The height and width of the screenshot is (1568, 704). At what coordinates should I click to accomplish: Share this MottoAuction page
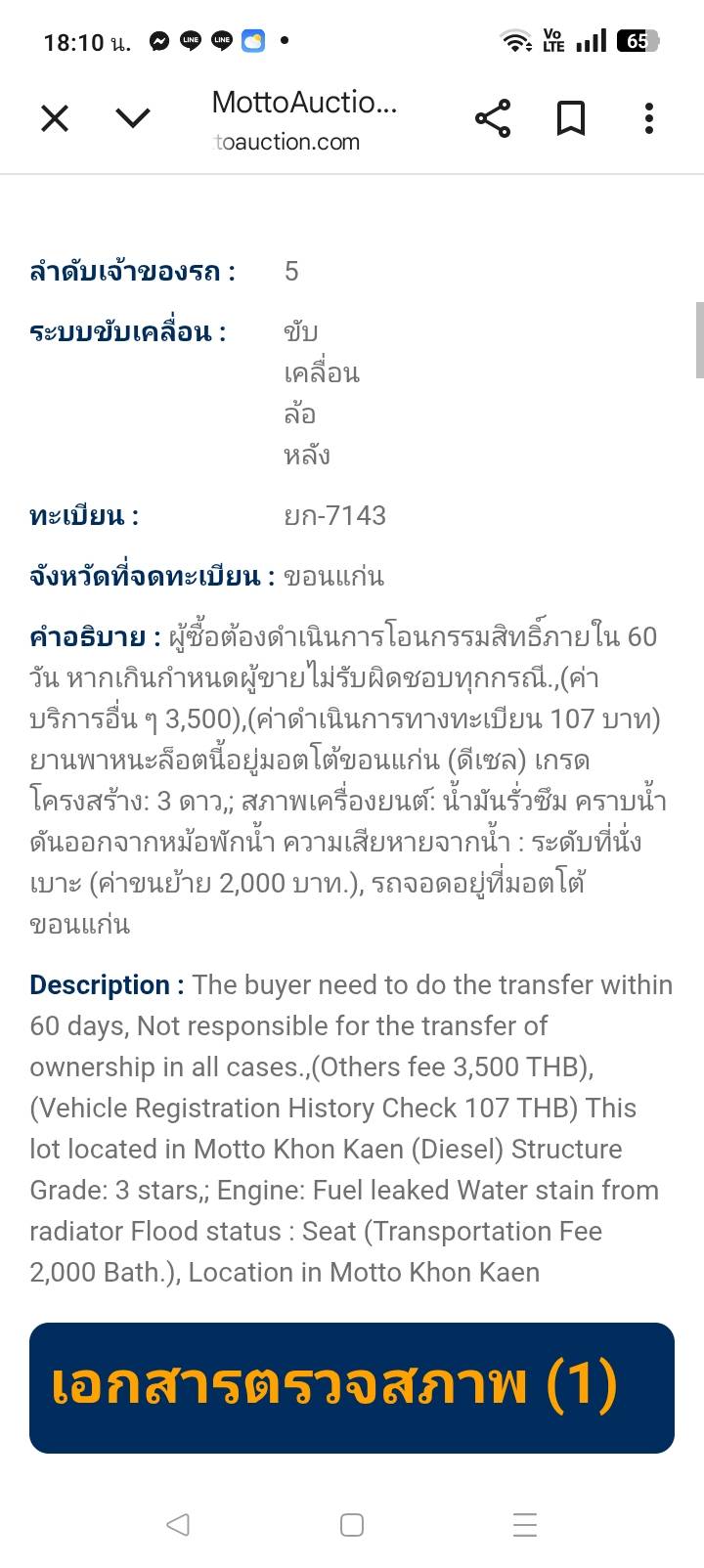(x=493, y=118)
